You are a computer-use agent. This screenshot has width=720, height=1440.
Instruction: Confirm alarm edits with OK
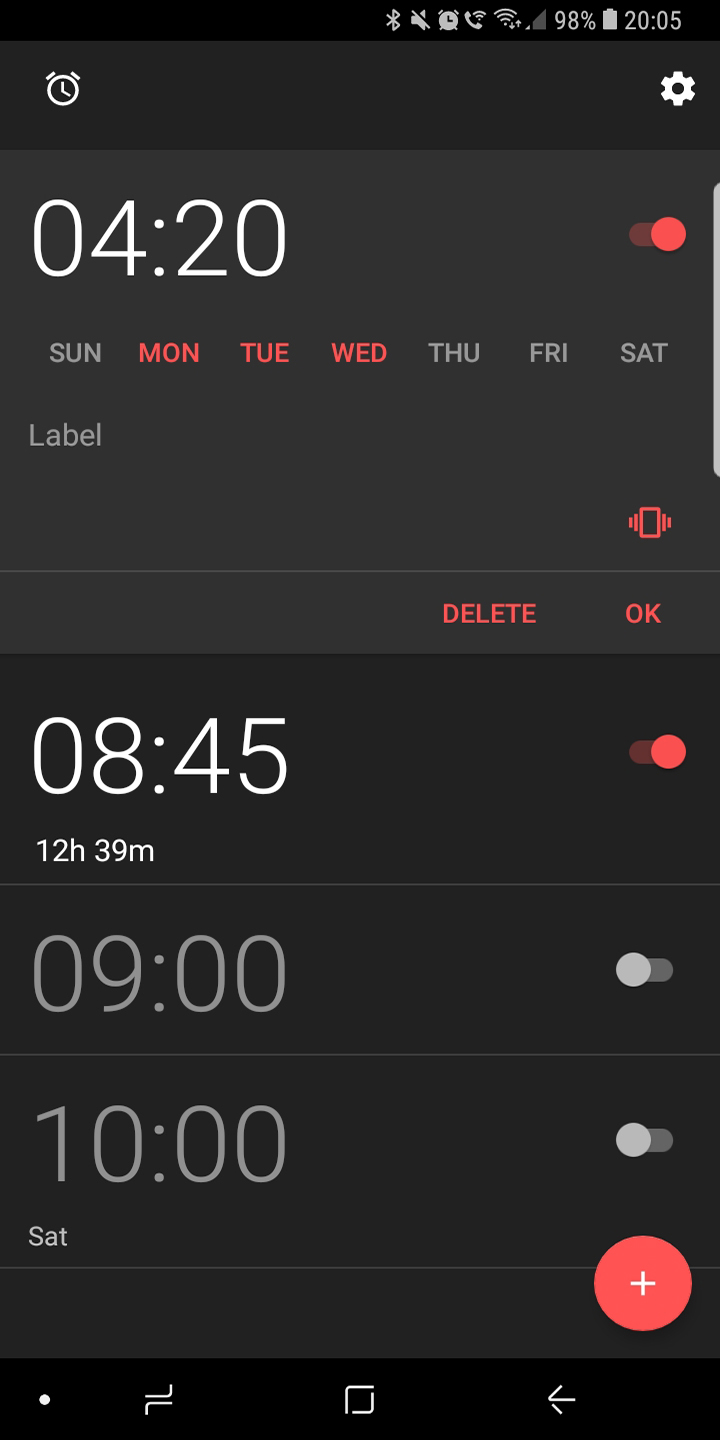(643, 613)
